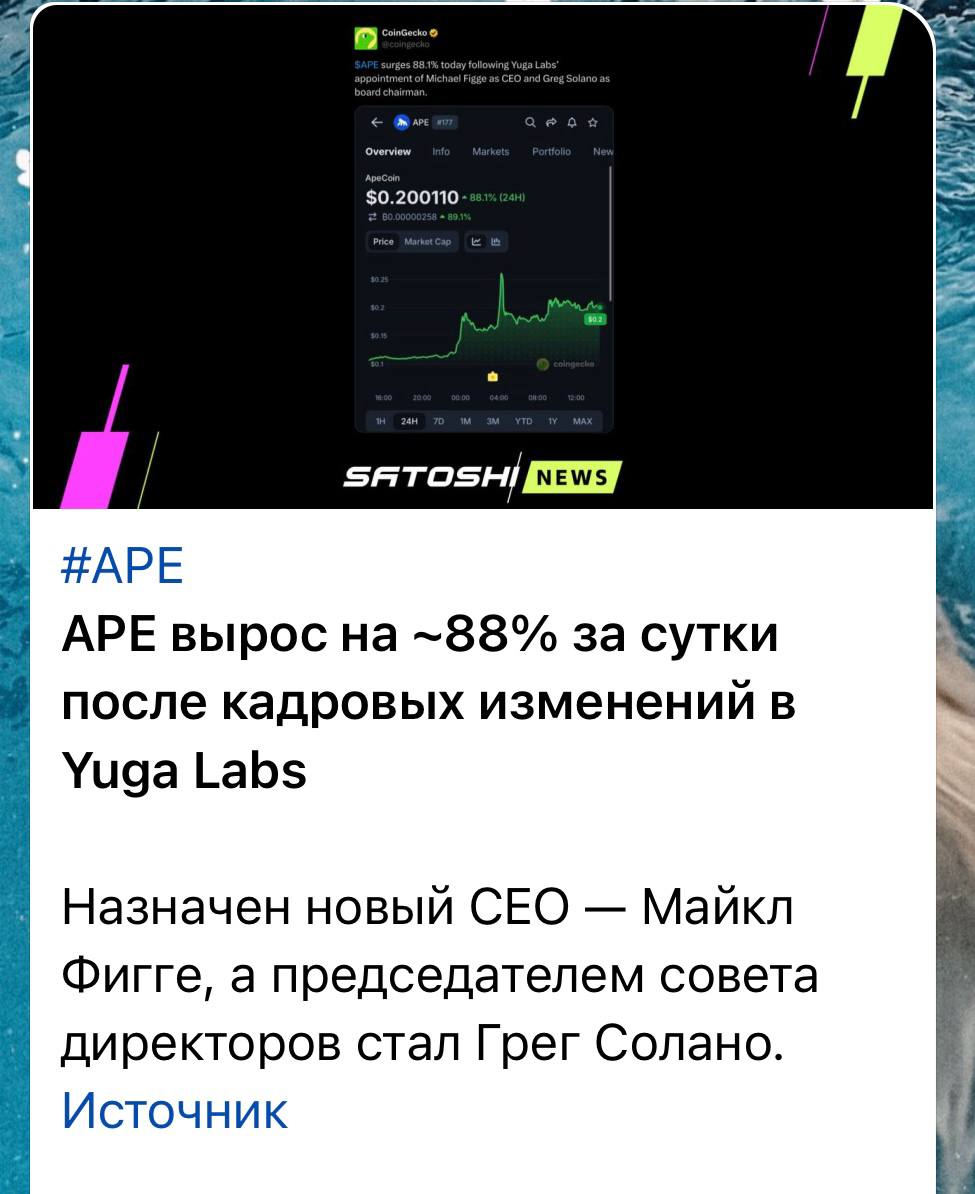The width and height of the screenshot is (975, 1194).
Task: Tap the #APE hashtag
Action: pos(123,568)
